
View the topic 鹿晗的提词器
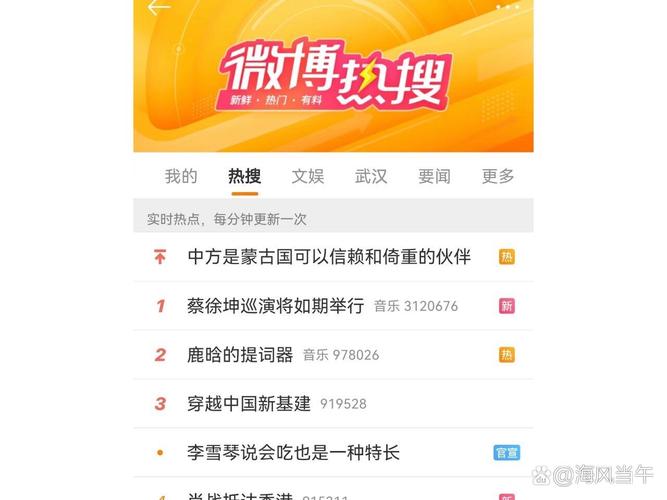(240, 355)
